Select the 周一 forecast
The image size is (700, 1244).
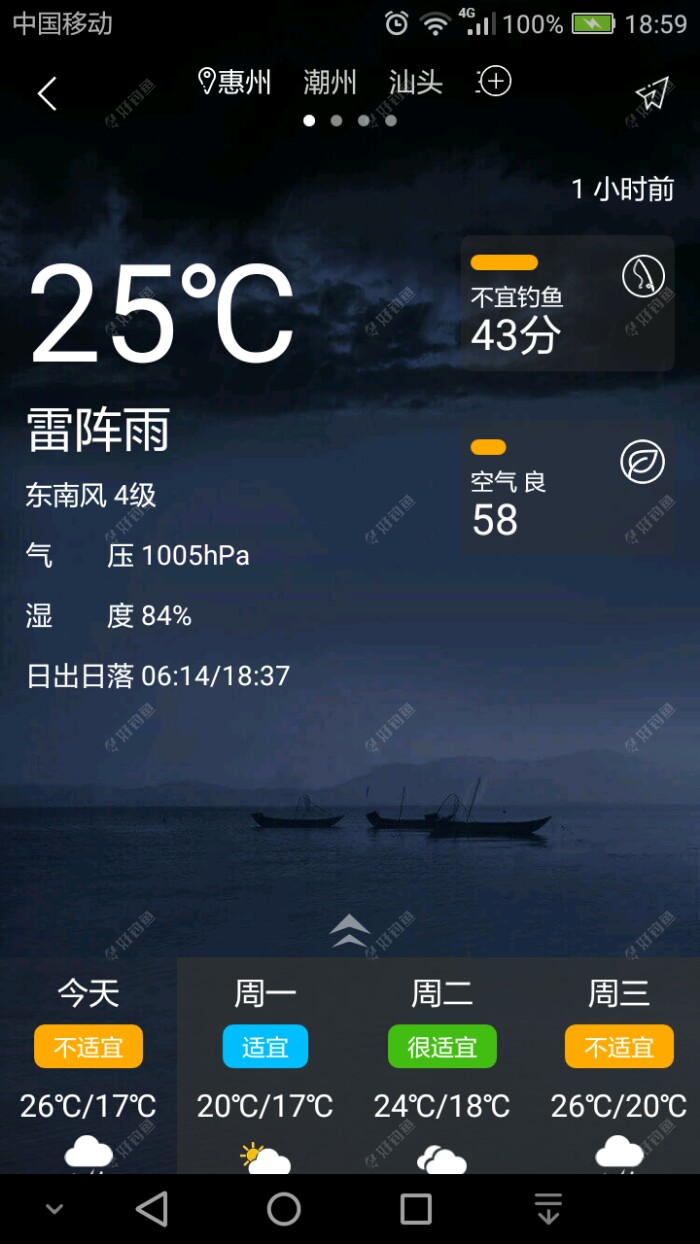[265, 1065]
